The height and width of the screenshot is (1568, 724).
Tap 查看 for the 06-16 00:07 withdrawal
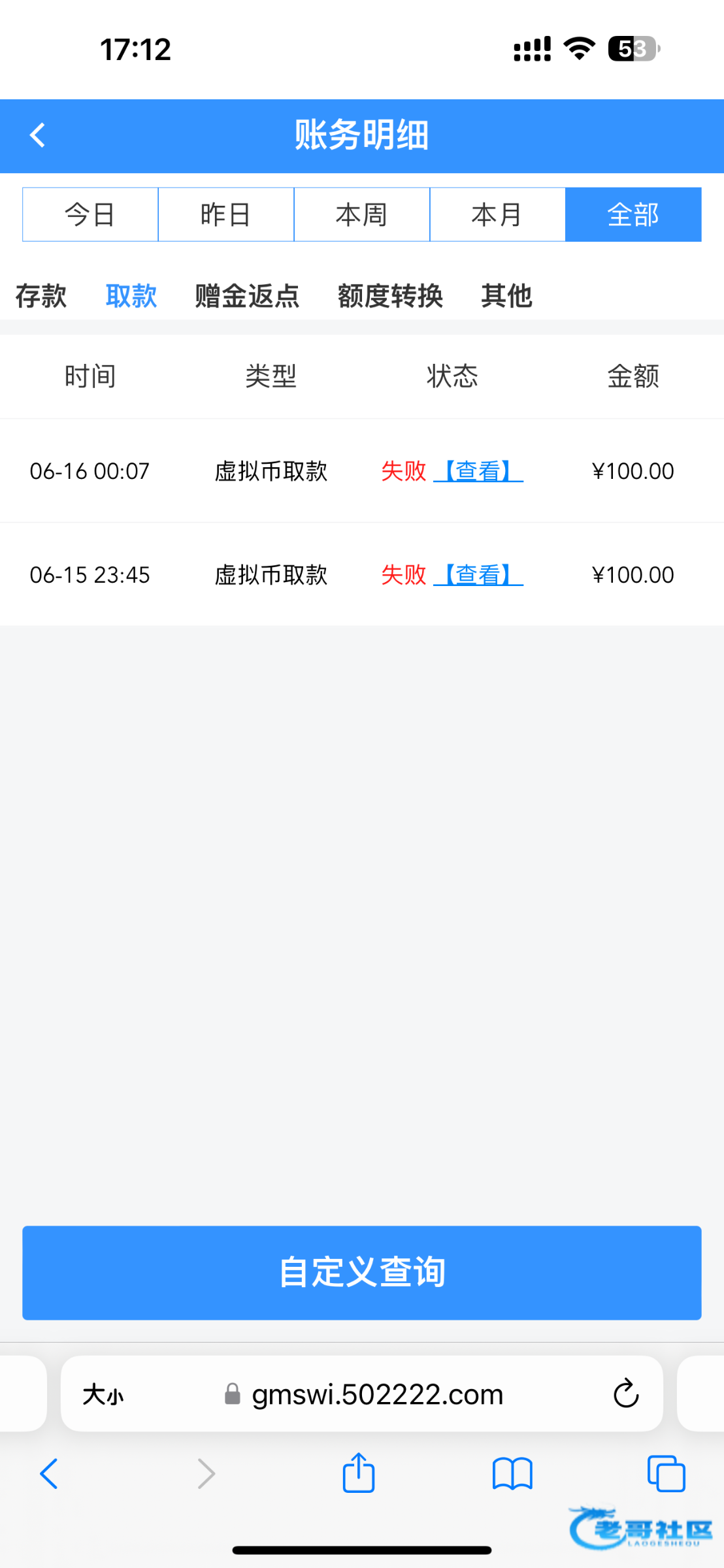click(x=478, y=471)
